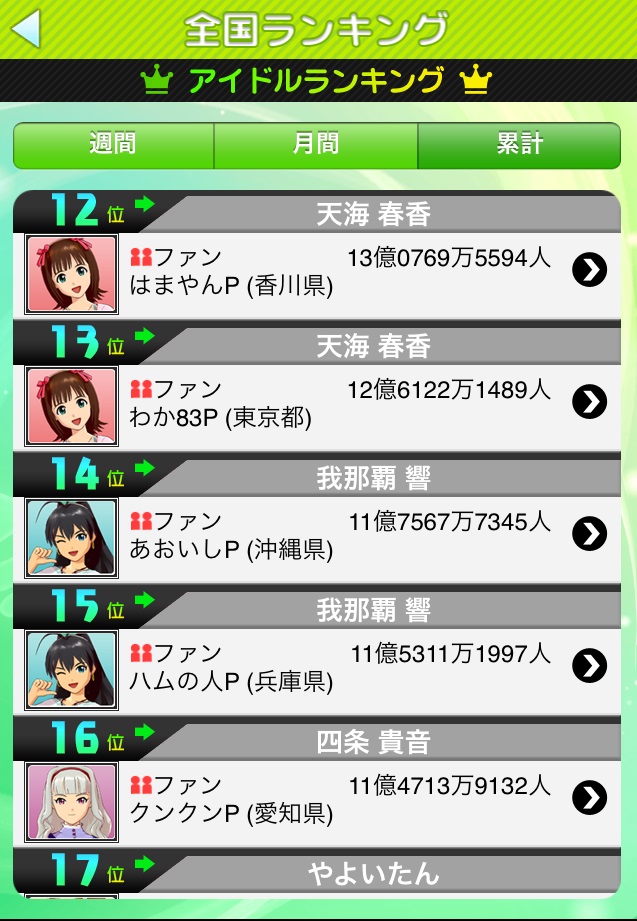Open details arrow for はまやんP
The width and height of the screenshot is (637, 921).
[x=590, y=270]
